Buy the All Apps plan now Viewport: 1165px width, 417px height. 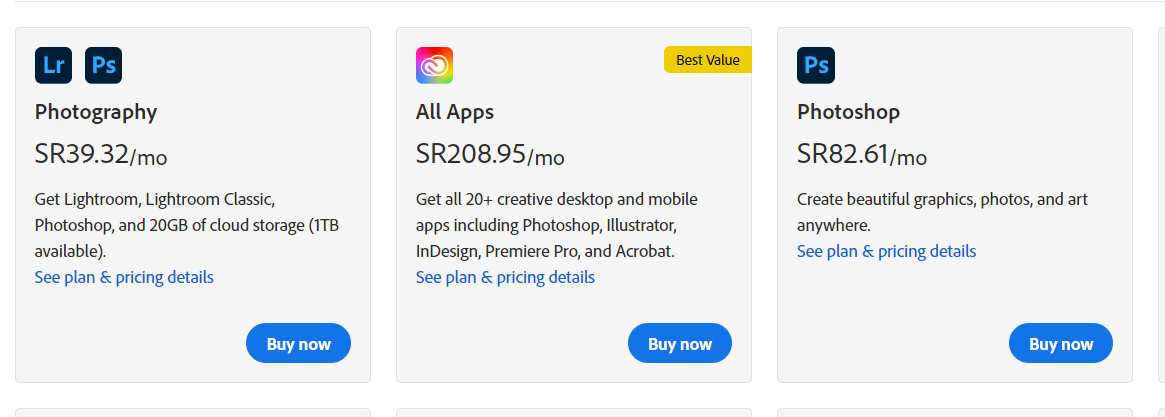pyautogui.click(x=680, y=344)
